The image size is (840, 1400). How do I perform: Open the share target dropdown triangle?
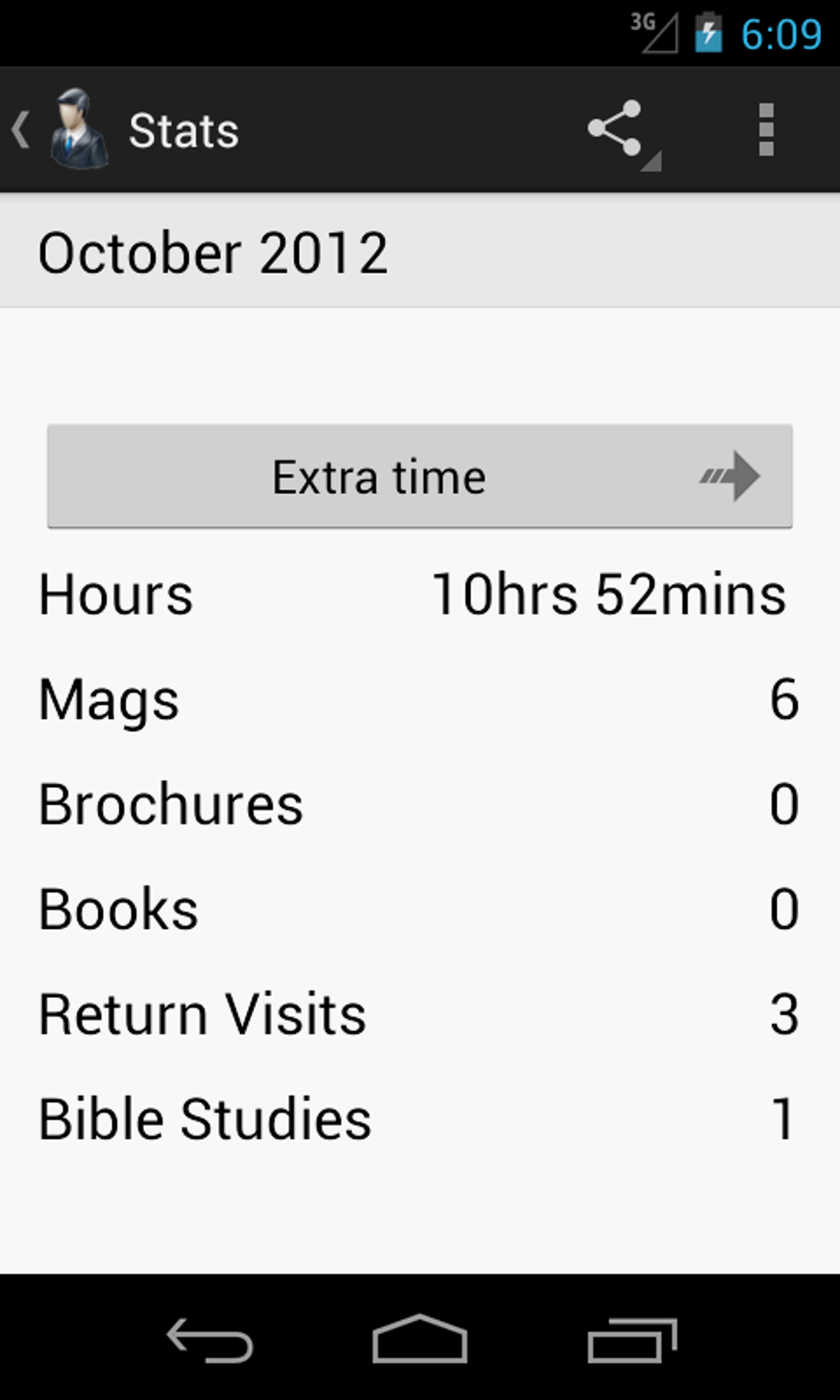coord(651,161)
